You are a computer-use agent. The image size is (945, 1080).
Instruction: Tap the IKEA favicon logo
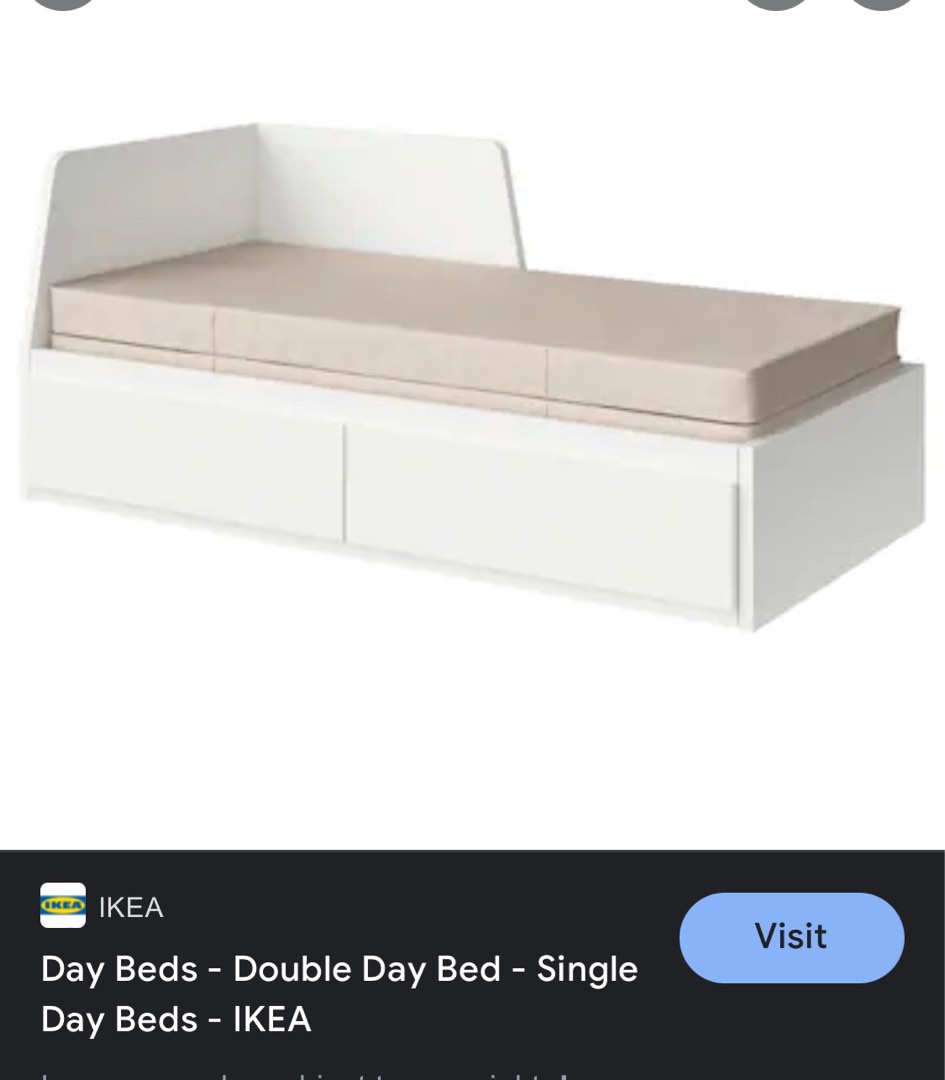[62, 906]
